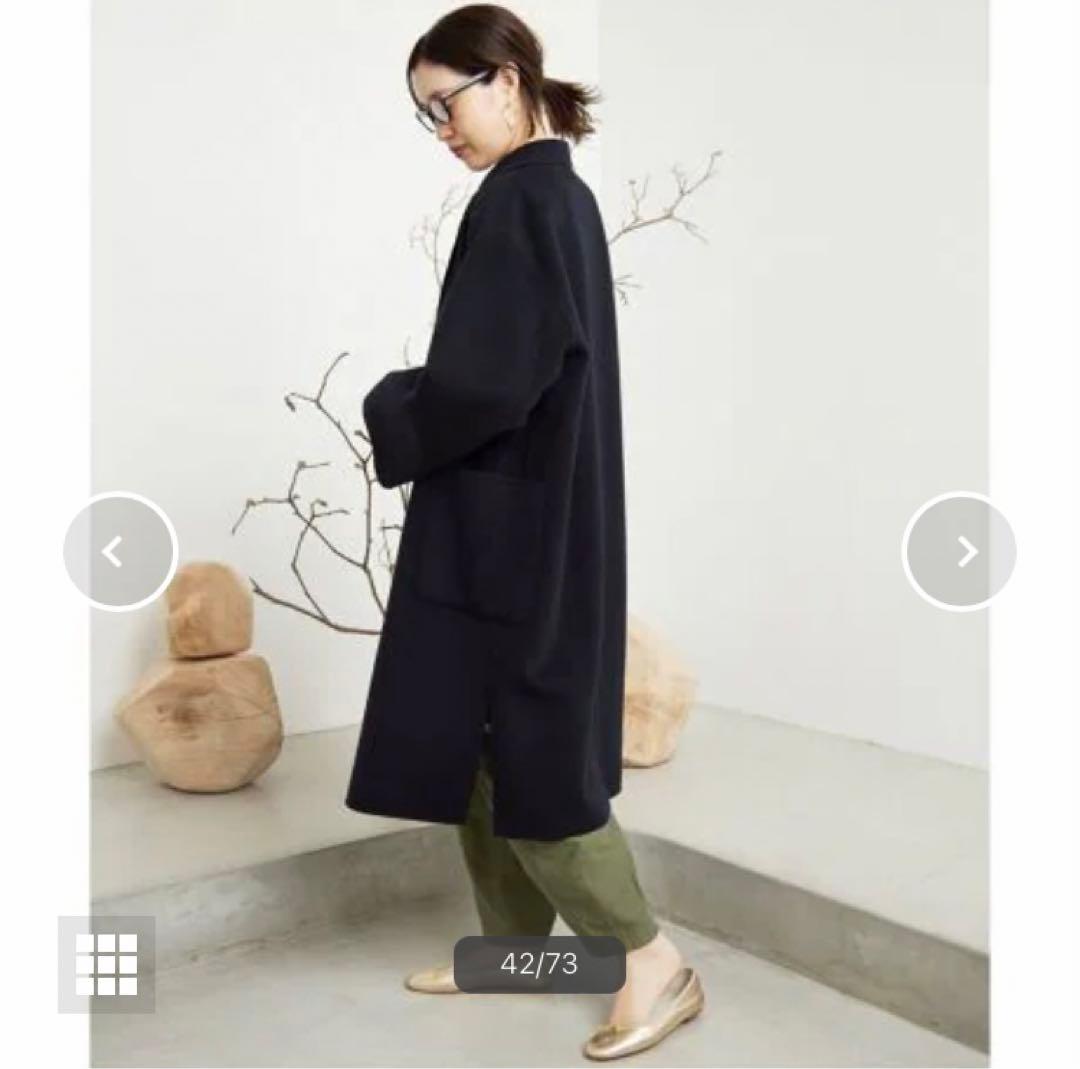1080x1069 pixels.
Task: Open the photo grid overview
Action: pyautogui.click(x=106, y=964)
